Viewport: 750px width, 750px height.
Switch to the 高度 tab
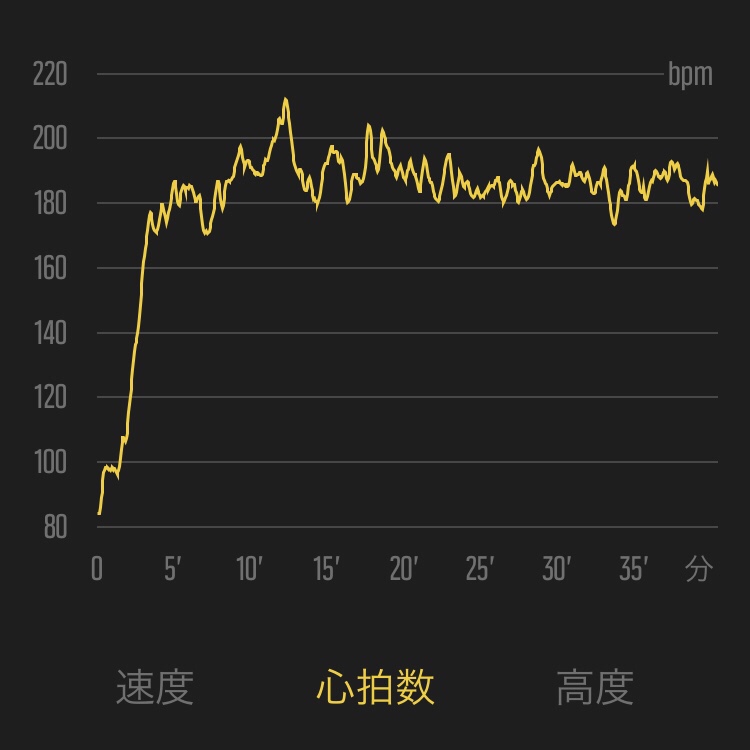pos(595,688)
